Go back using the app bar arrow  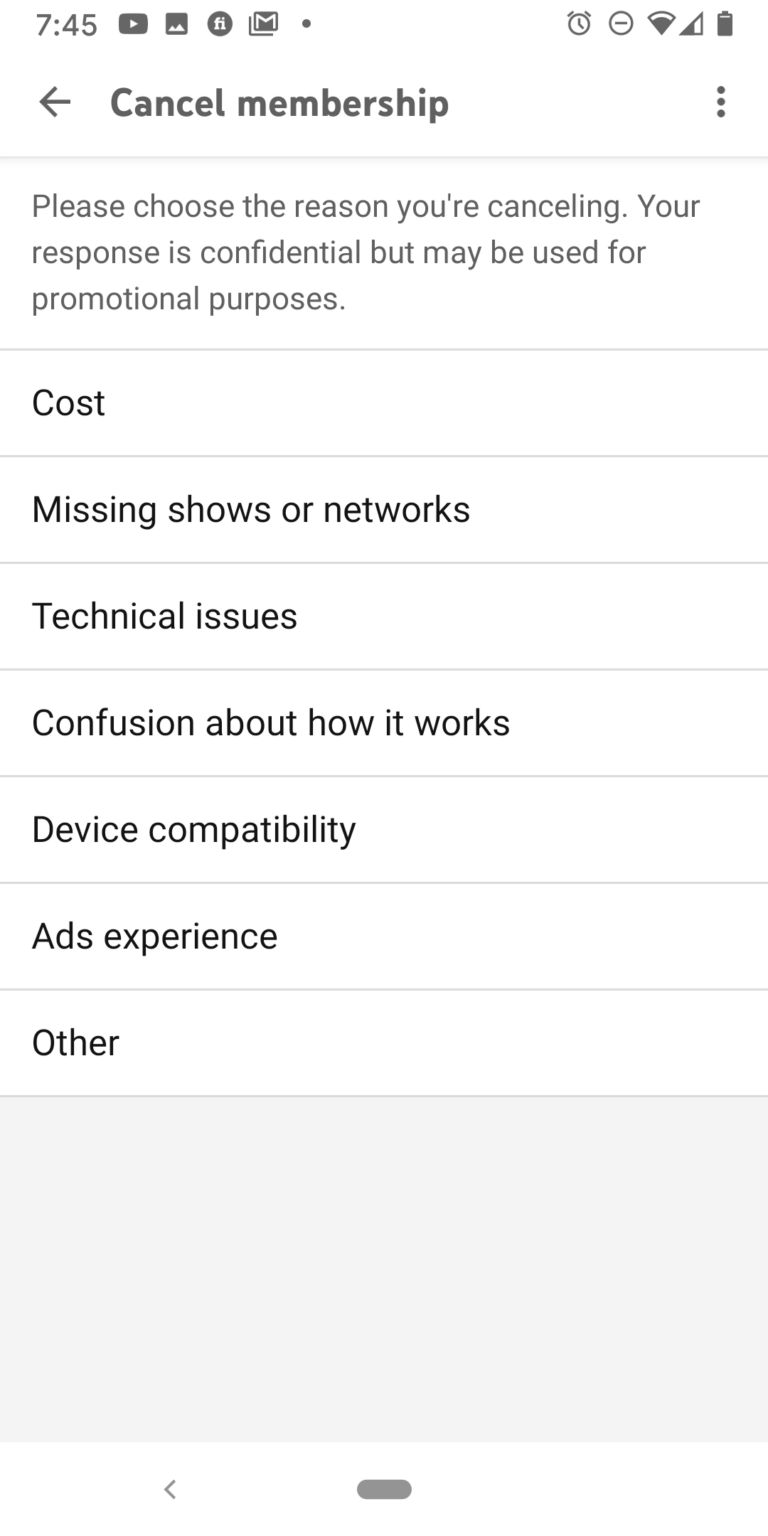point(55,102)
